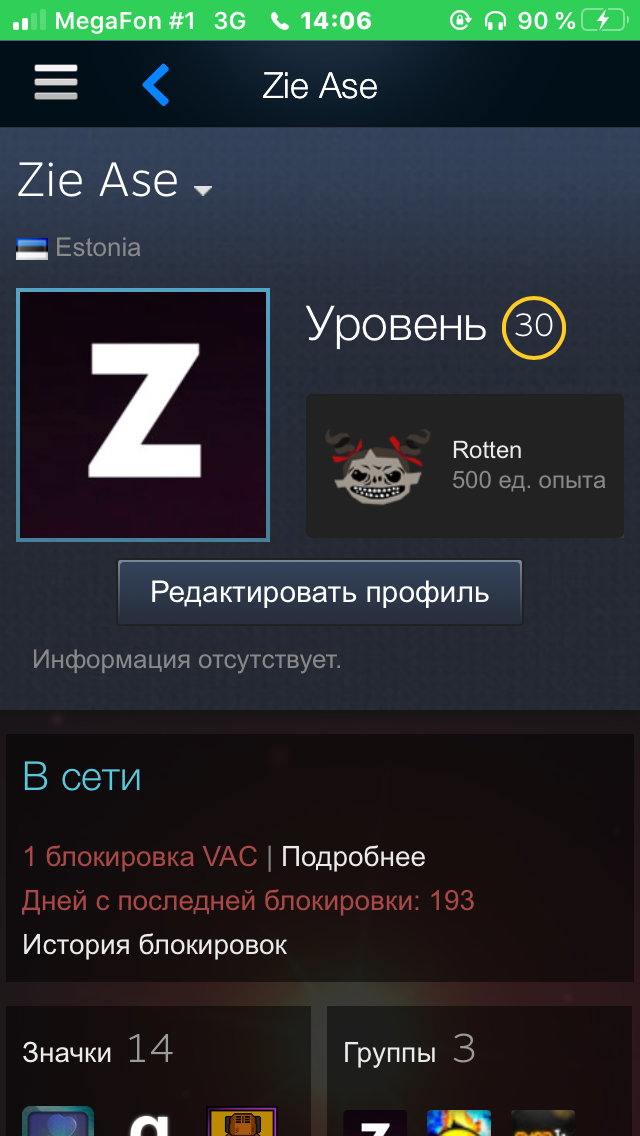This screenshot has height=1136, width=640.
Task: Go back with the blue arrow
Action: point(156,85)
